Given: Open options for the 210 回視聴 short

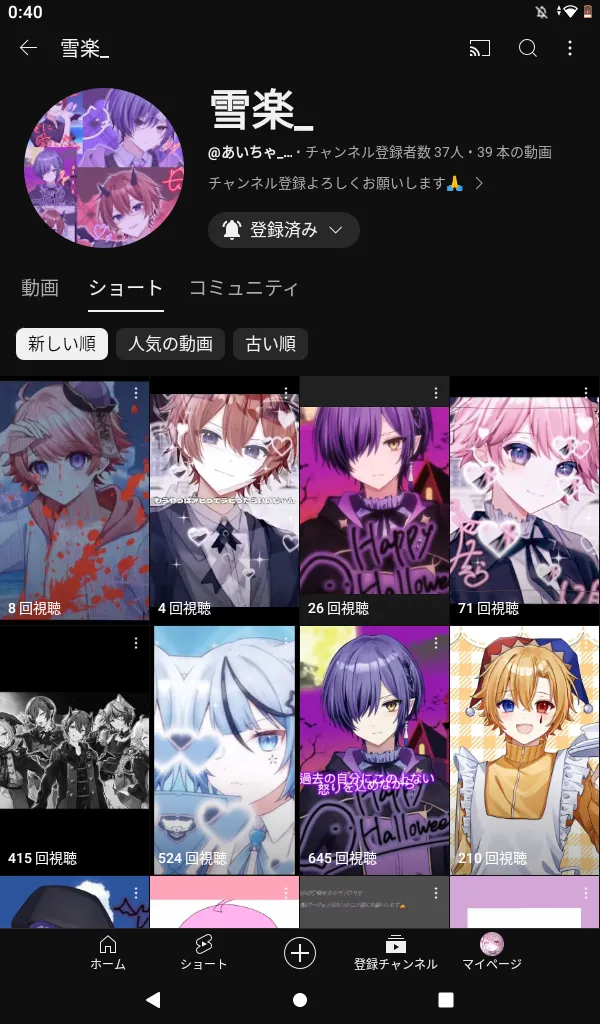Looking at the screenshot, I should coord(586,643).
